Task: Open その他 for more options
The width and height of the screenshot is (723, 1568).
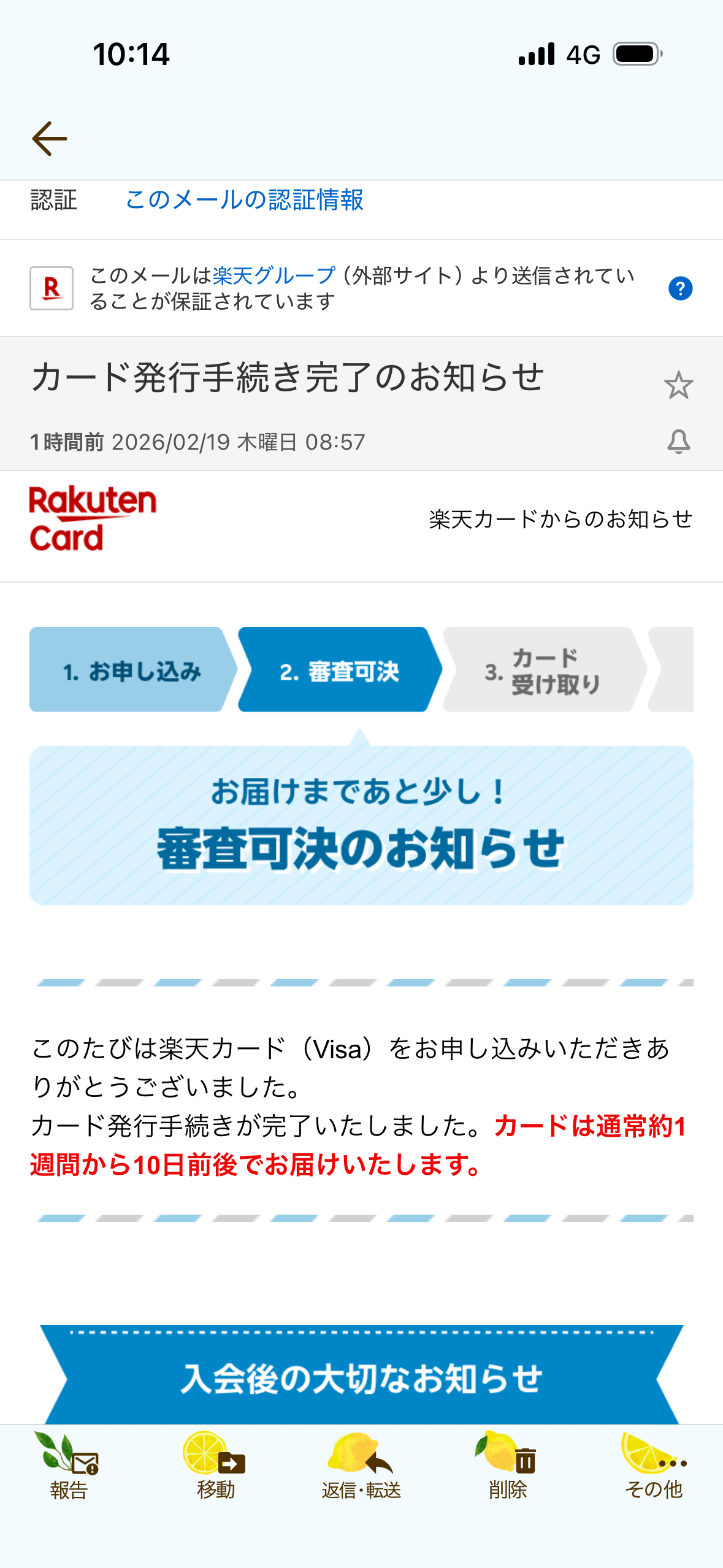Action: pyautogui.click(x=654, y=1466)
